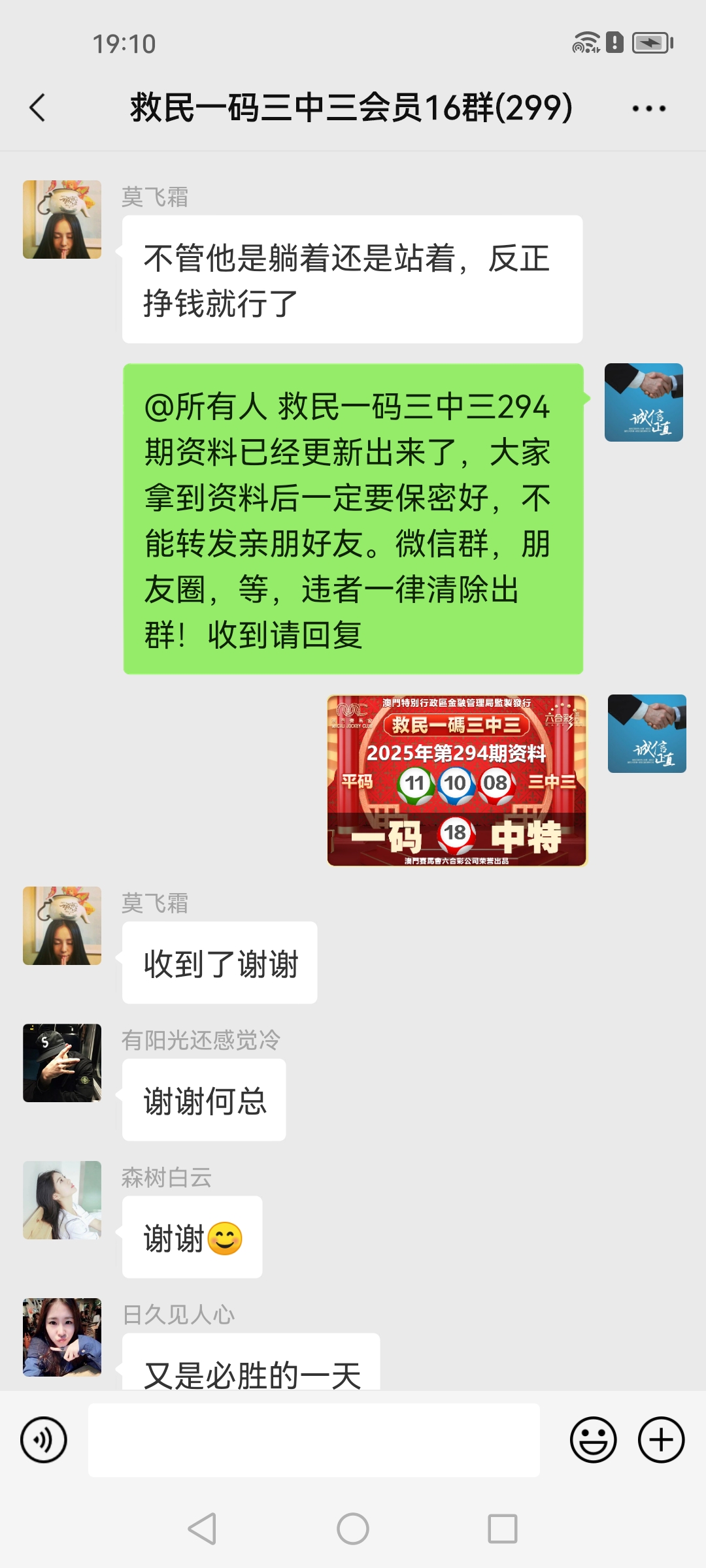
Task: Tap the message text field
Action: pyautogui.click(x=314, y=1440)
